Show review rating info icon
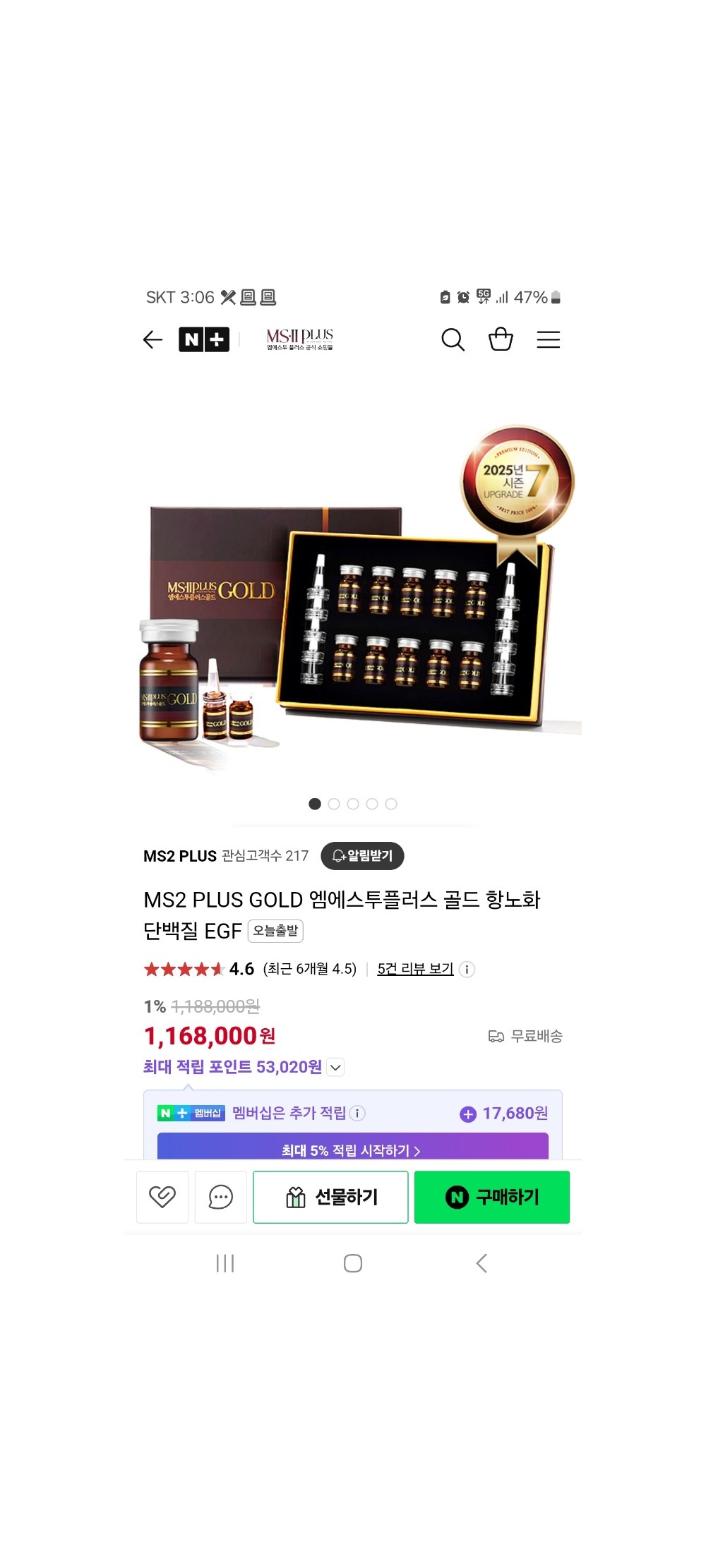This screenshot has width=706, height=1568. (467, 970)
